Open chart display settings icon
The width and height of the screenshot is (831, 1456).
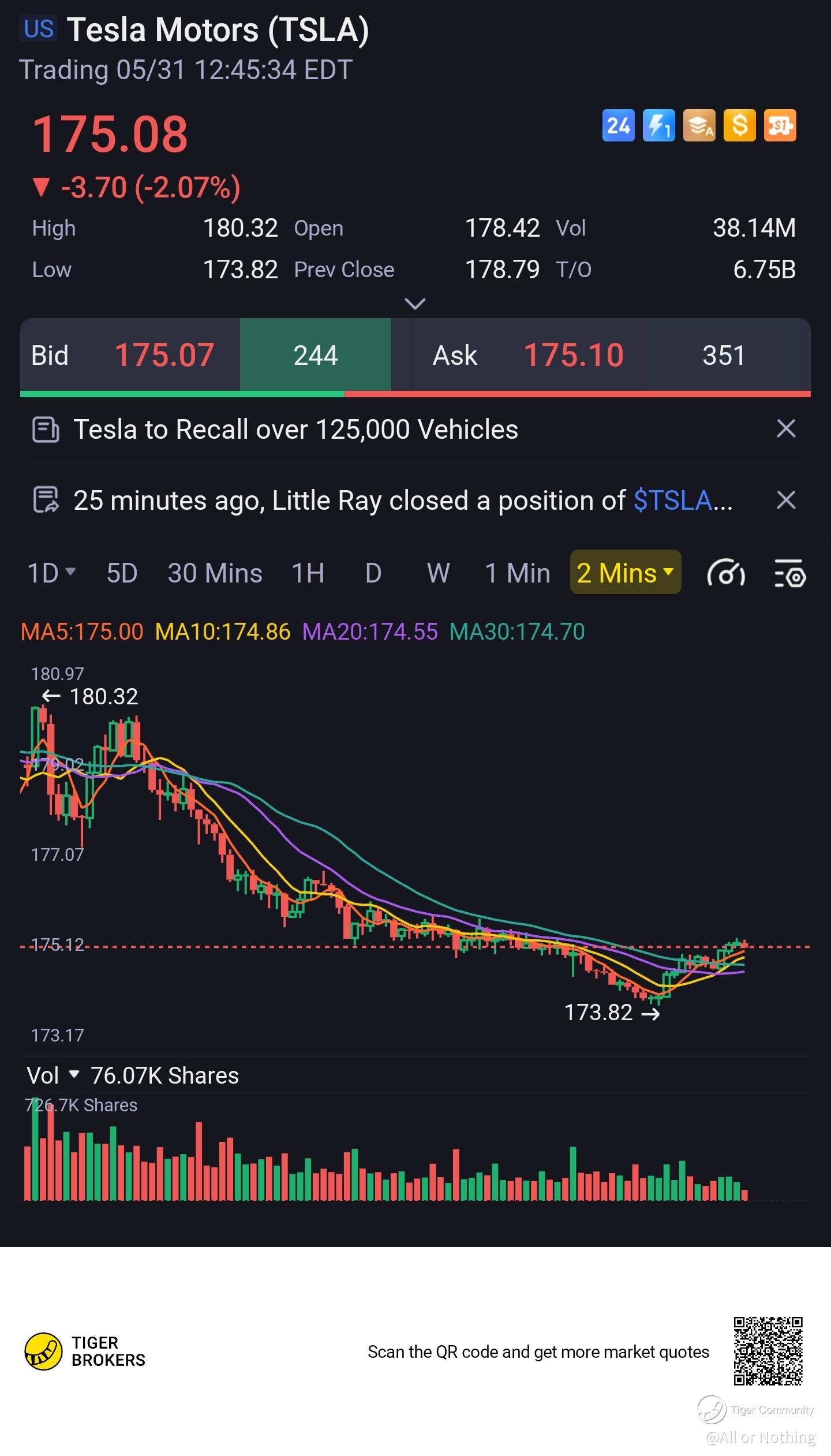(x=789, y=574)
